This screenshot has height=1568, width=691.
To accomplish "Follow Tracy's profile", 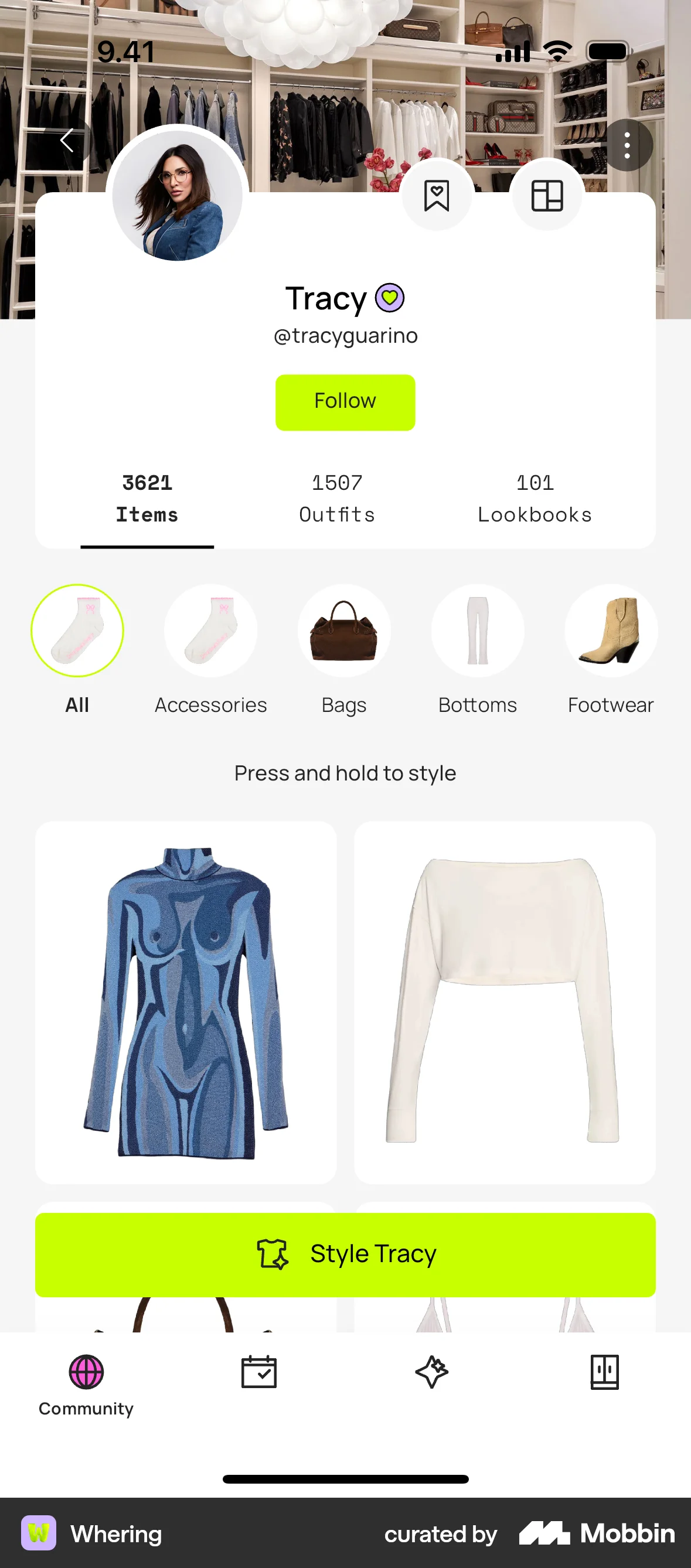I will tap(345, 402).
